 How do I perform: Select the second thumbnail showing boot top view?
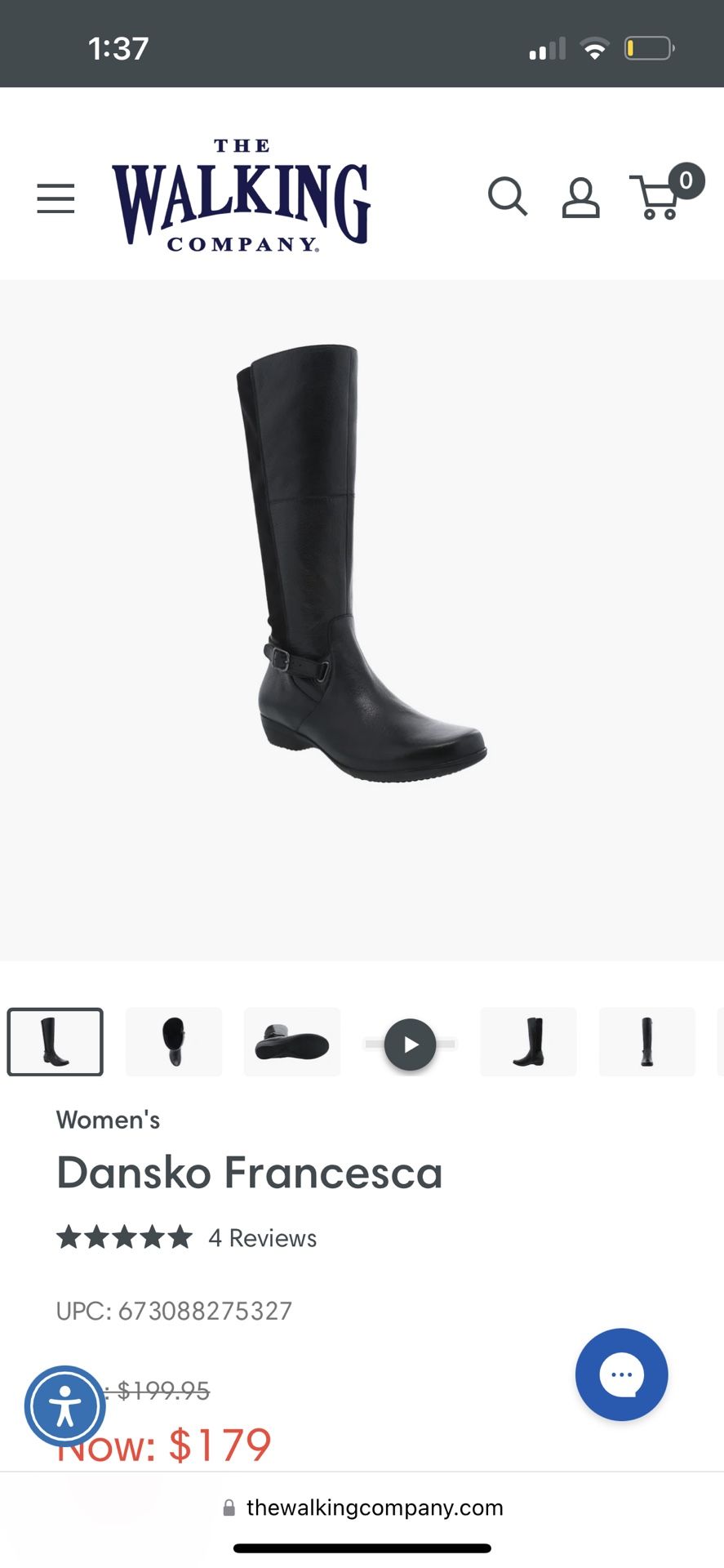tap(174, 1041)
